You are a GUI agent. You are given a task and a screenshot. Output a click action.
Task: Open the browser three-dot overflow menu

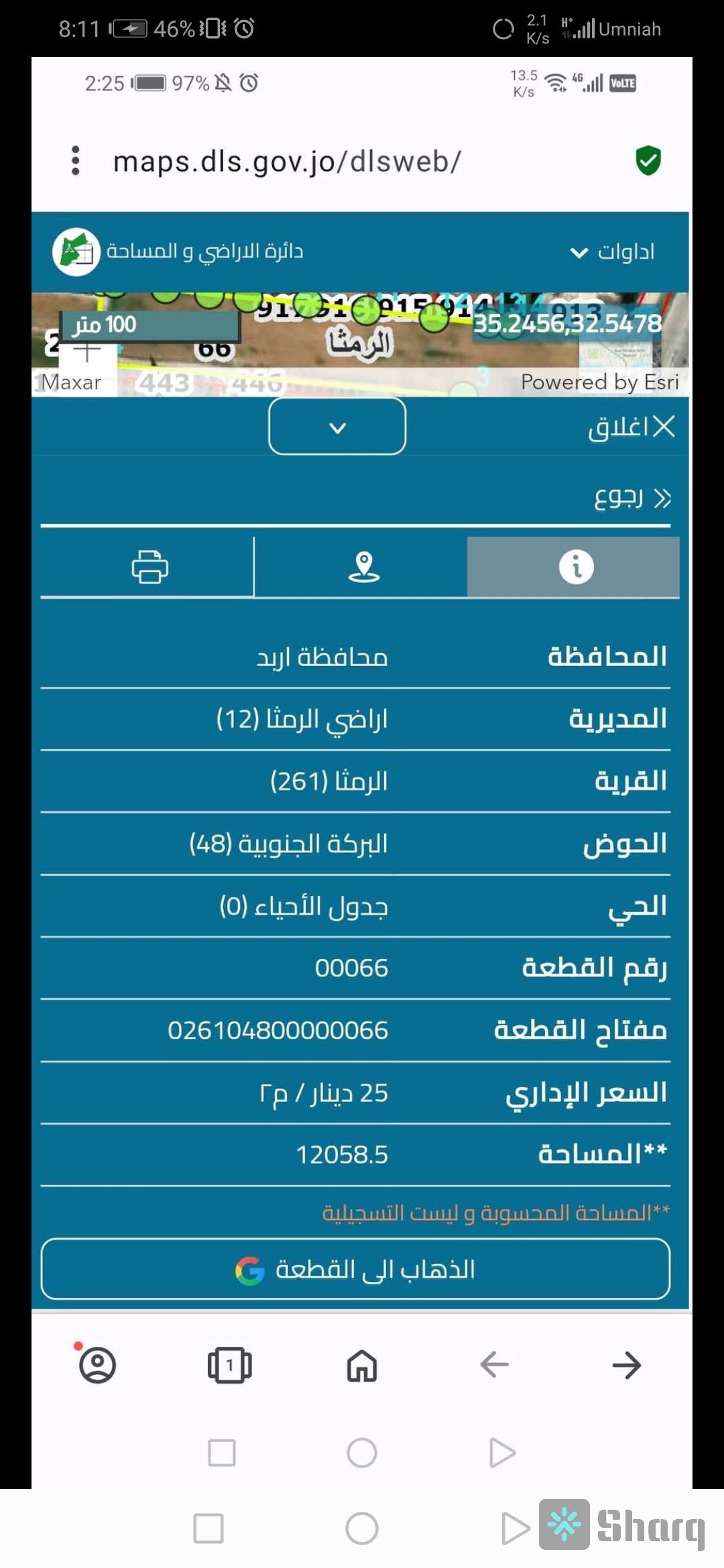click(x=75, y=161)
